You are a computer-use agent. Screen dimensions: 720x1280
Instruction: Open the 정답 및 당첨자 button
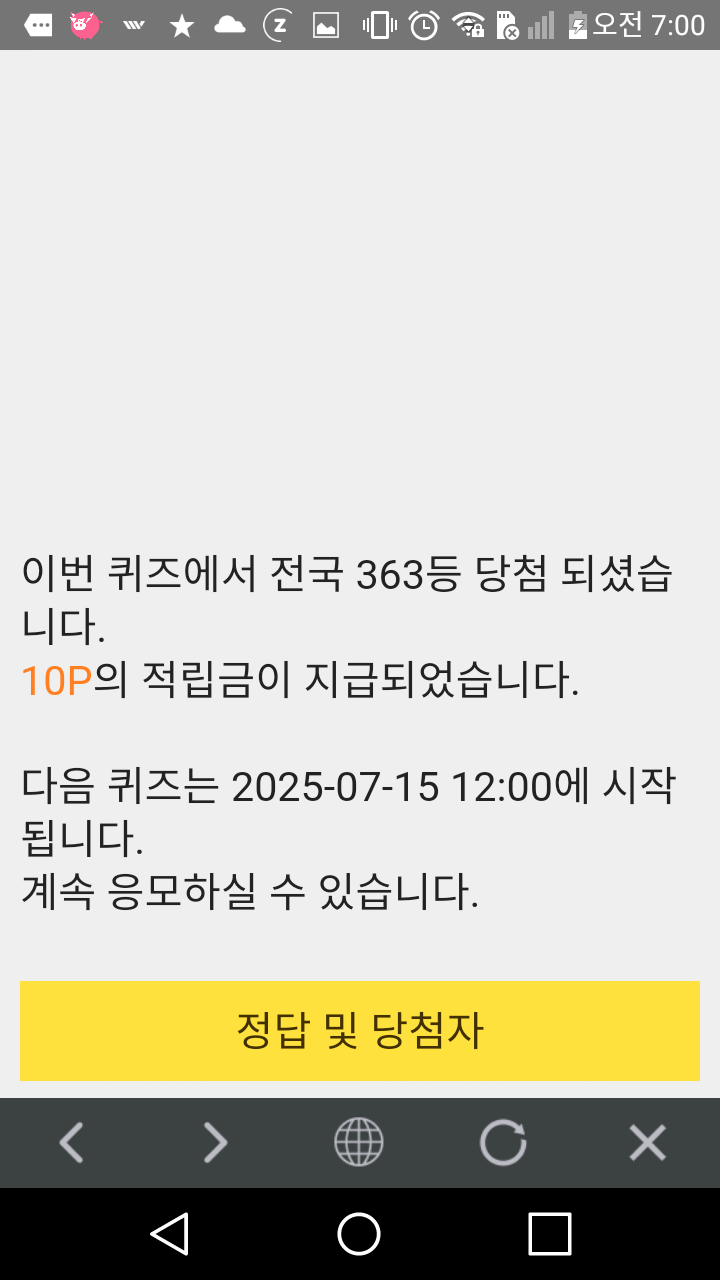coord(360,1031)
